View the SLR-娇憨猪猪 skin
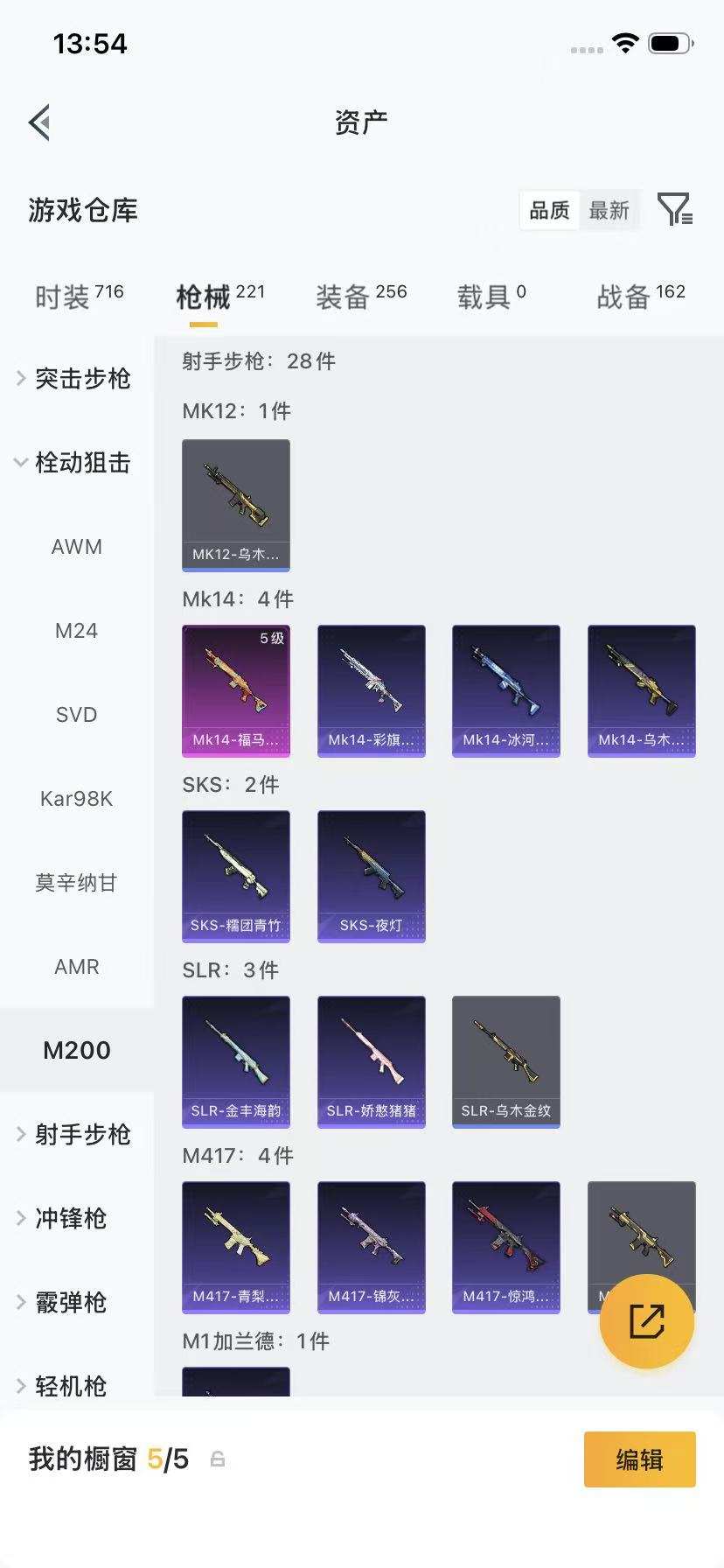Screen dimensions: 724x1568 (x=372, y=1061)
